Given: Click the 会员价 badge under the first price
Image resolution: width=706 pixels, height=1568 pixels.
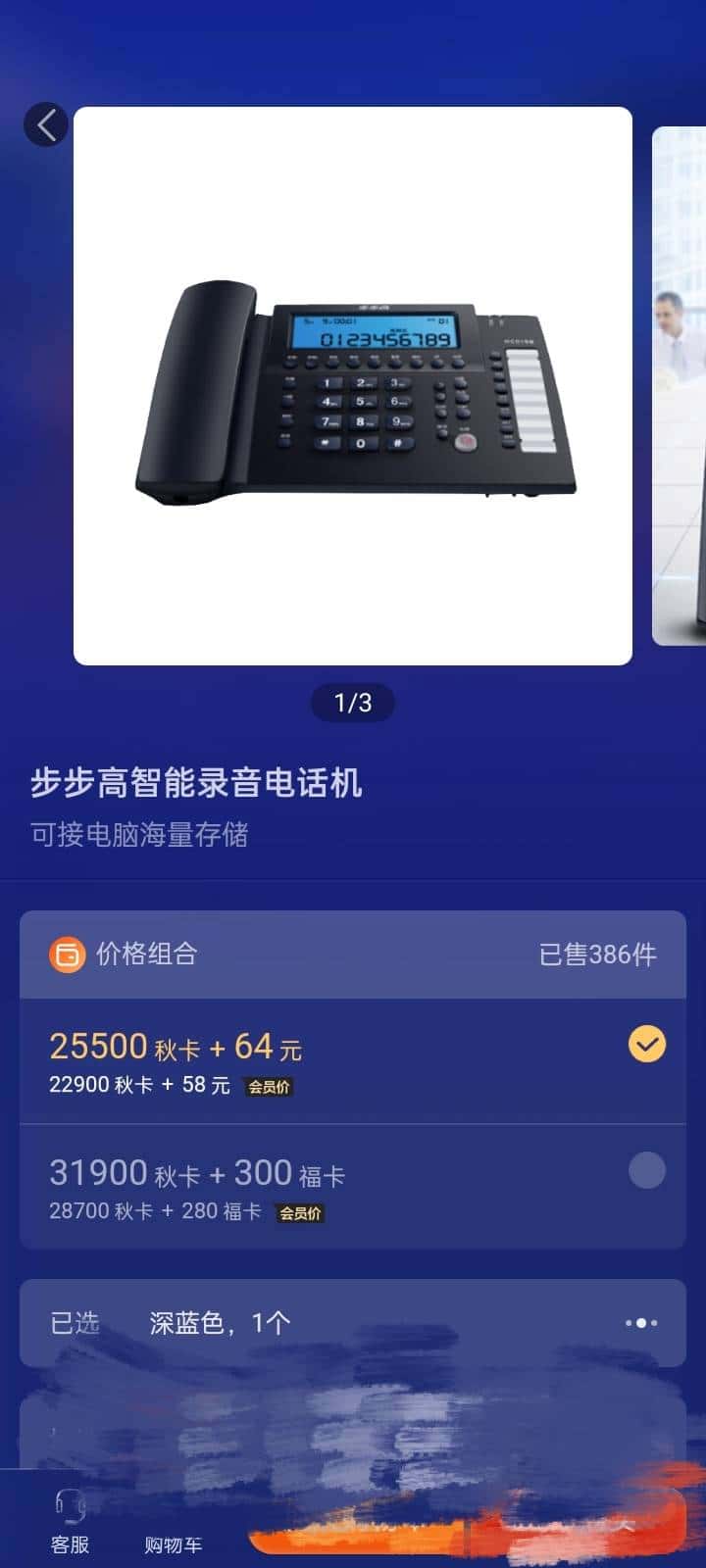Looking at the screenshot, I should point(269,1086).
